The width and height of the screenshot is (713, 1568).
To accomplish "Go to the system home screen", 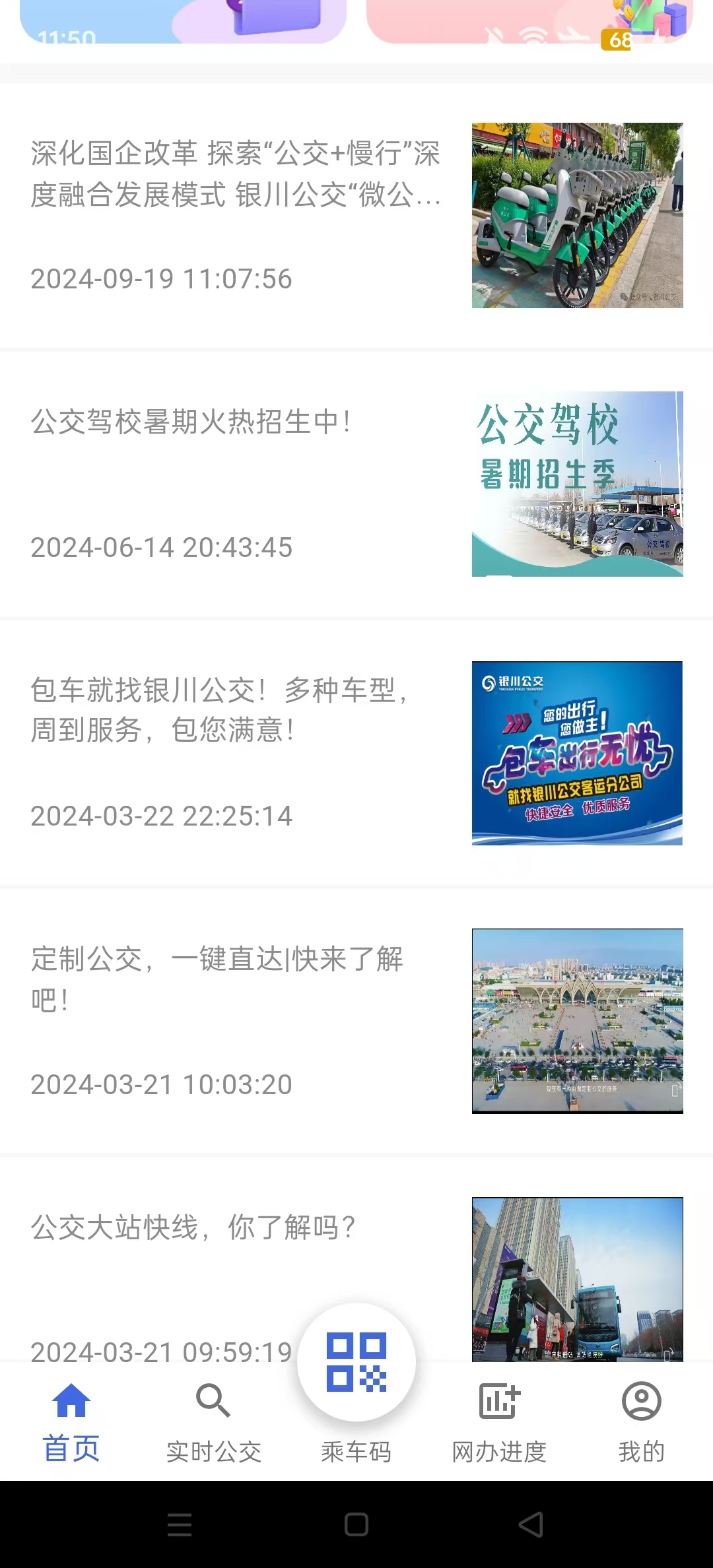I will tap(356, 1524).
